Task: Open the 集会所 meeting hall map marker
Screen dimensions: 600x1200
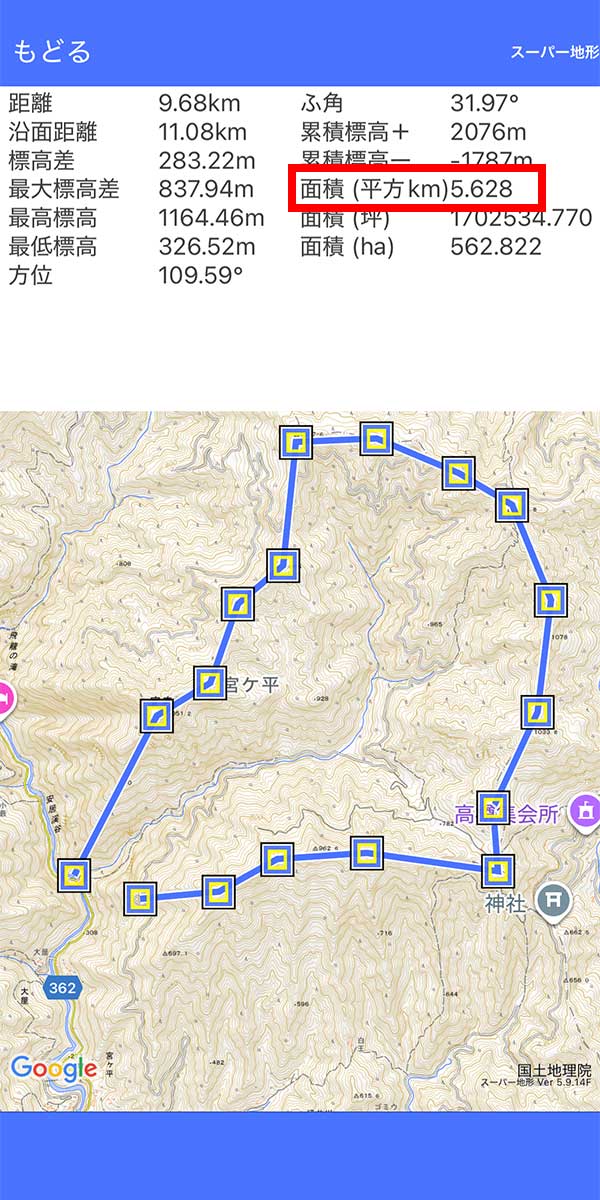Action: [584, 813]
